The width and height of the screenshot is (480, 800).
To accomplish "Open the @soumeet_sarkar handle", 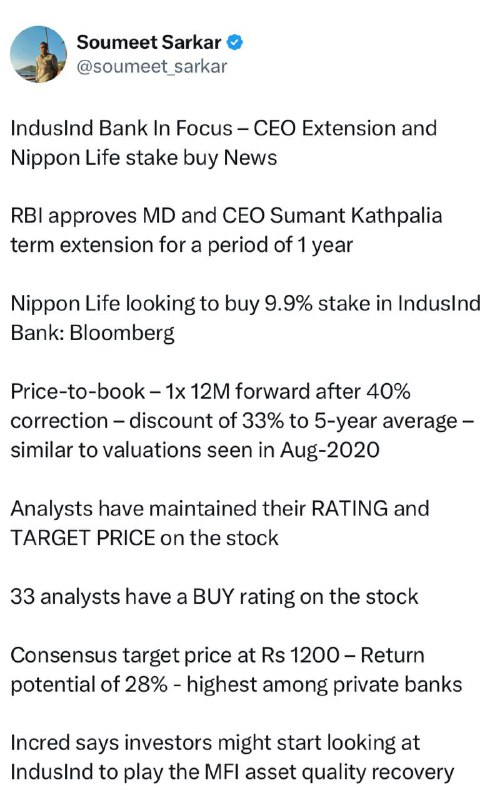I will [x=151, y=67].
